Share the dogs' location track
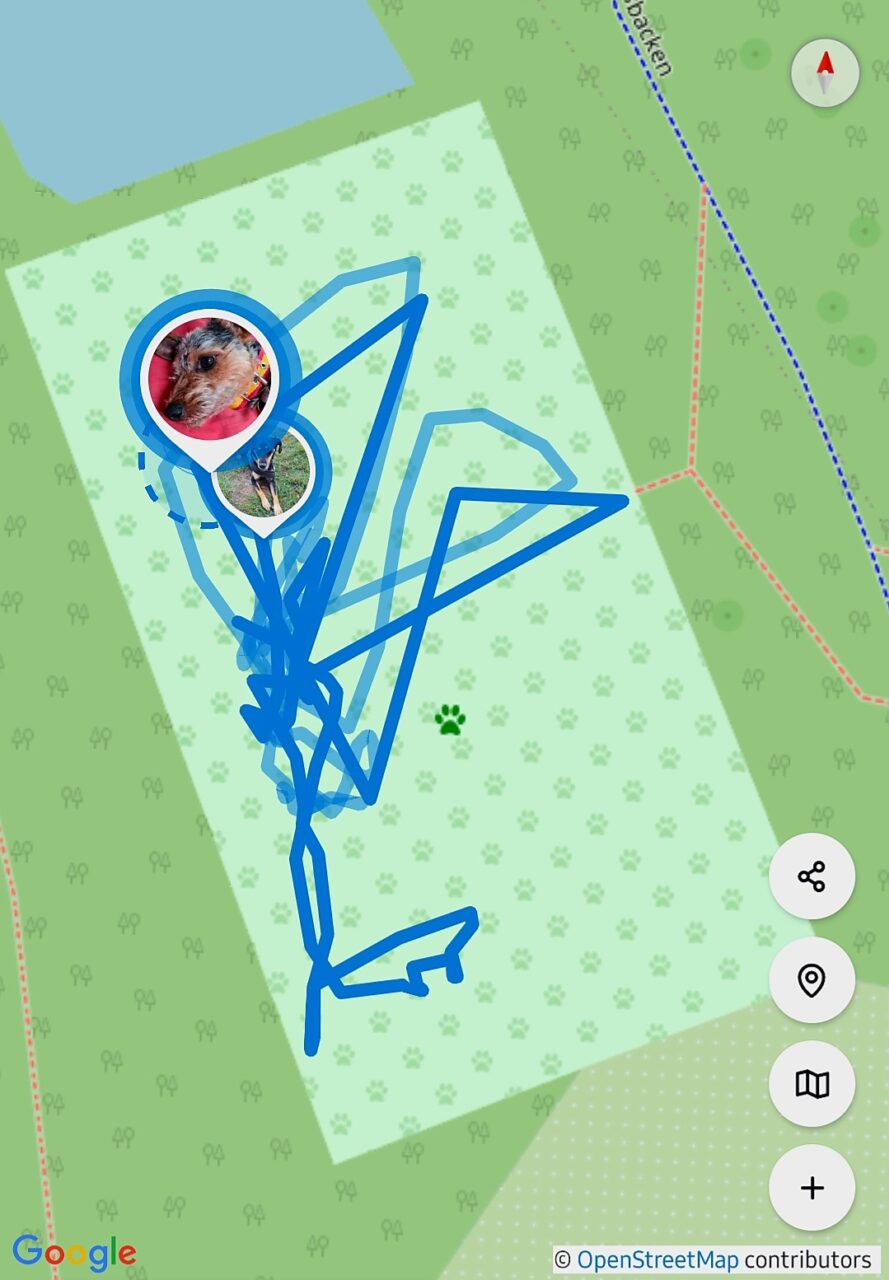Viewport: 889px width, 1280px height. pyautogui.click(x=811, y=877)
